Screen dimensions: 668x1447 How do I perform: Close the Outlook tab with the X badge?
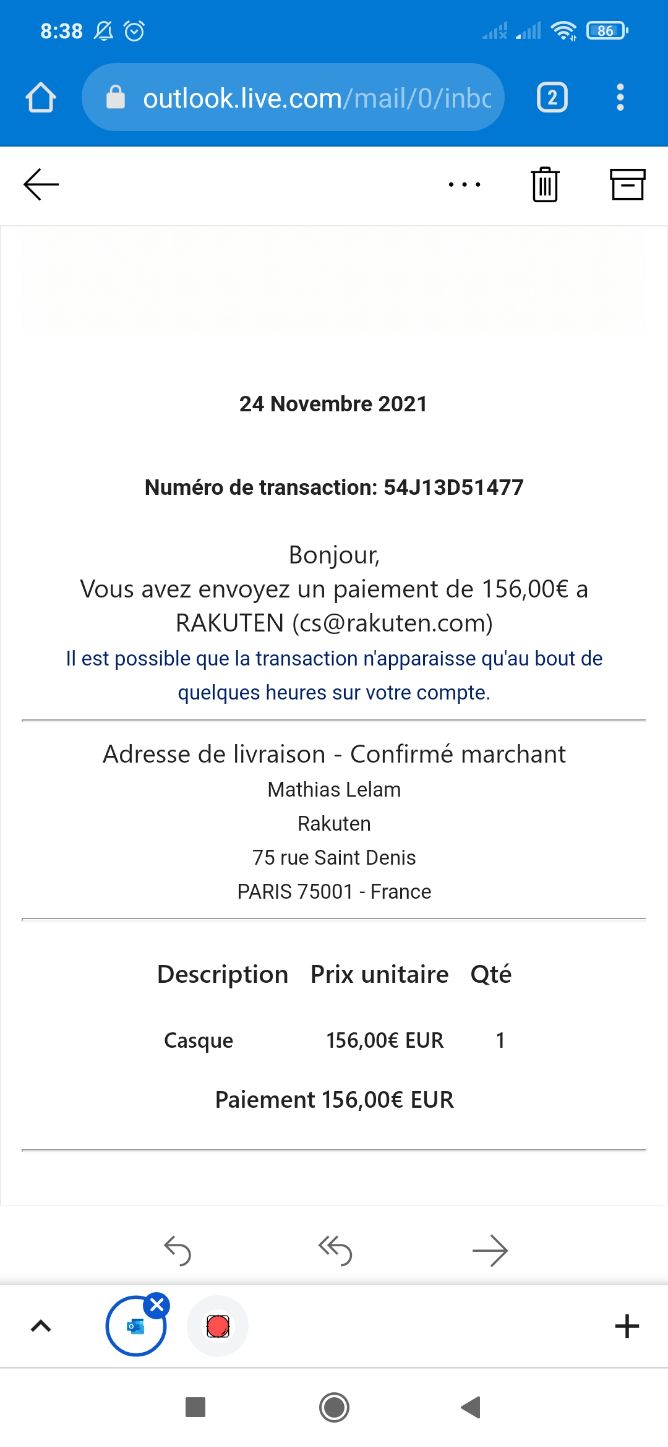point(157,1304)
